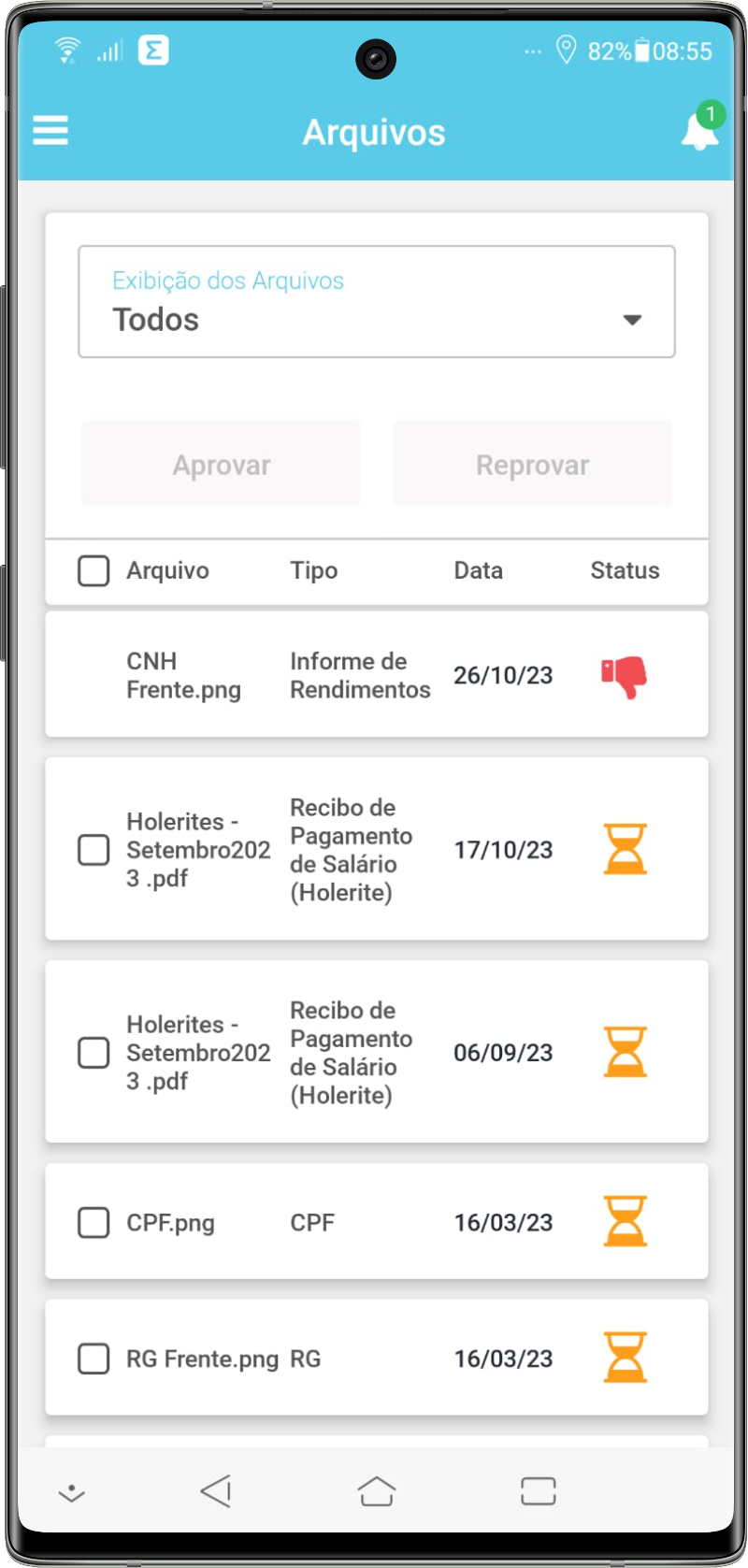Tick the checkbox for RG Frente.png
This screenshot has width=748, height=1568.
click(93, 1359)
